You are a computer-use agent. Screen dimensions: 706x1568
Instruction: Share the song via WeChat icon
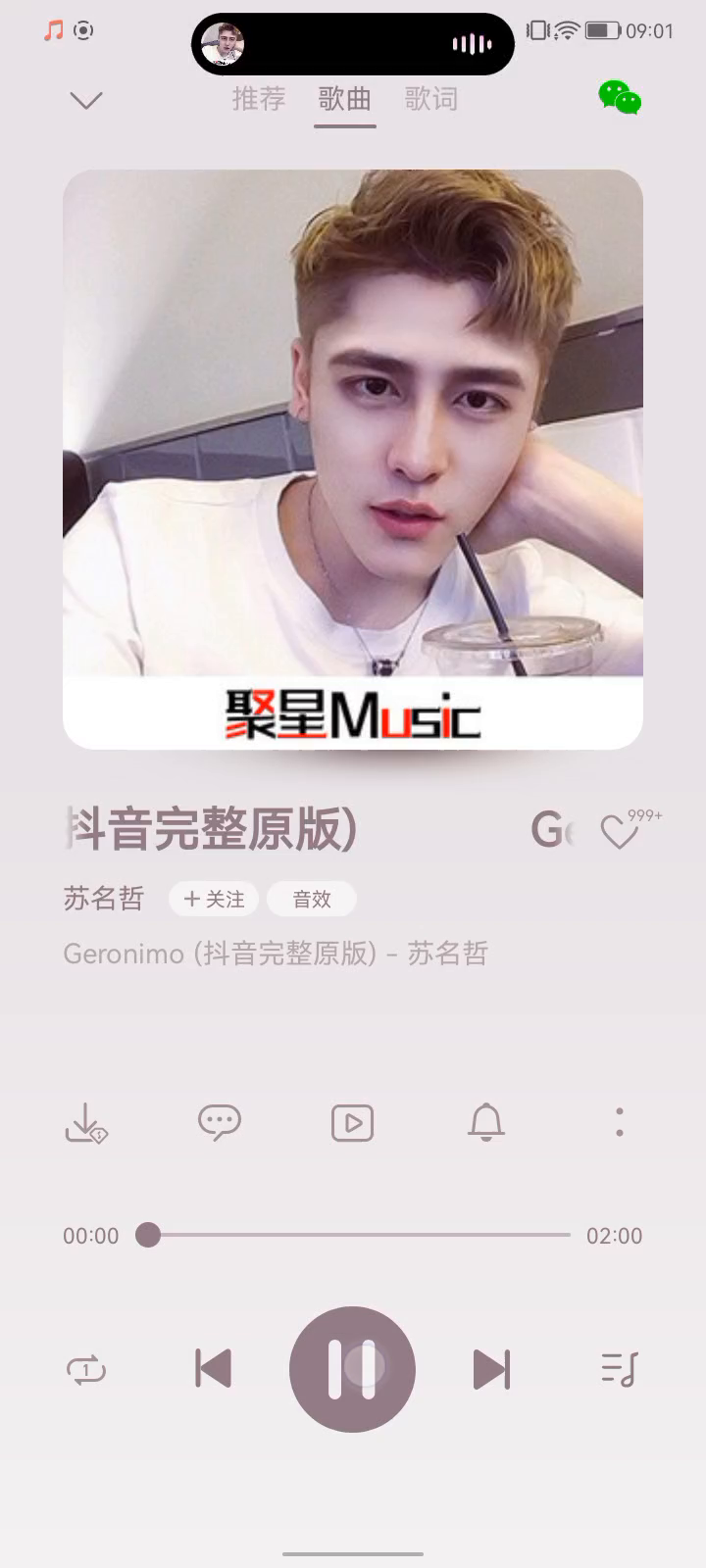[620, 98]
